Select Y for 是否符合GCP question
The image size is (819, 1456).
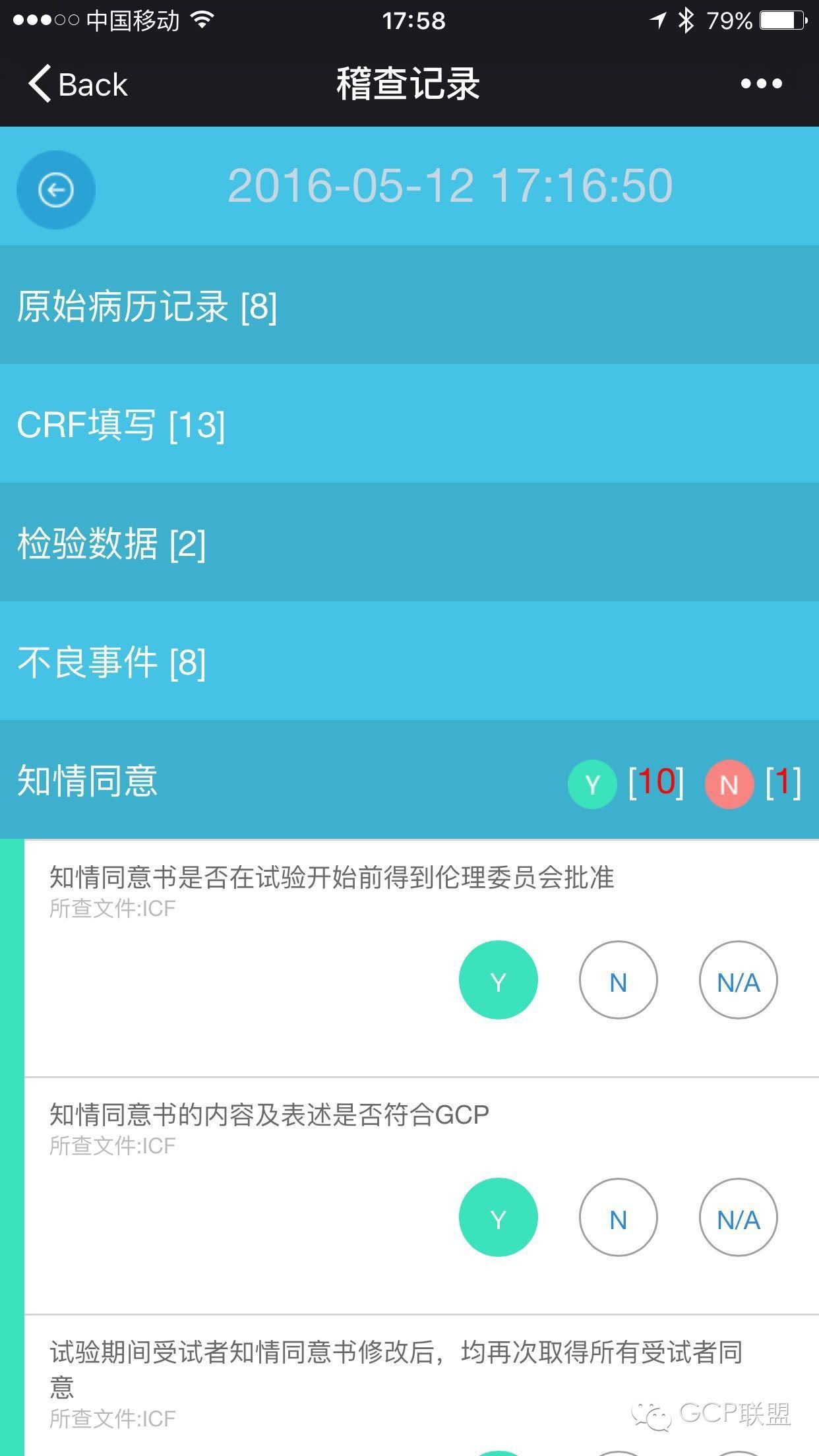pos(498,1218)
